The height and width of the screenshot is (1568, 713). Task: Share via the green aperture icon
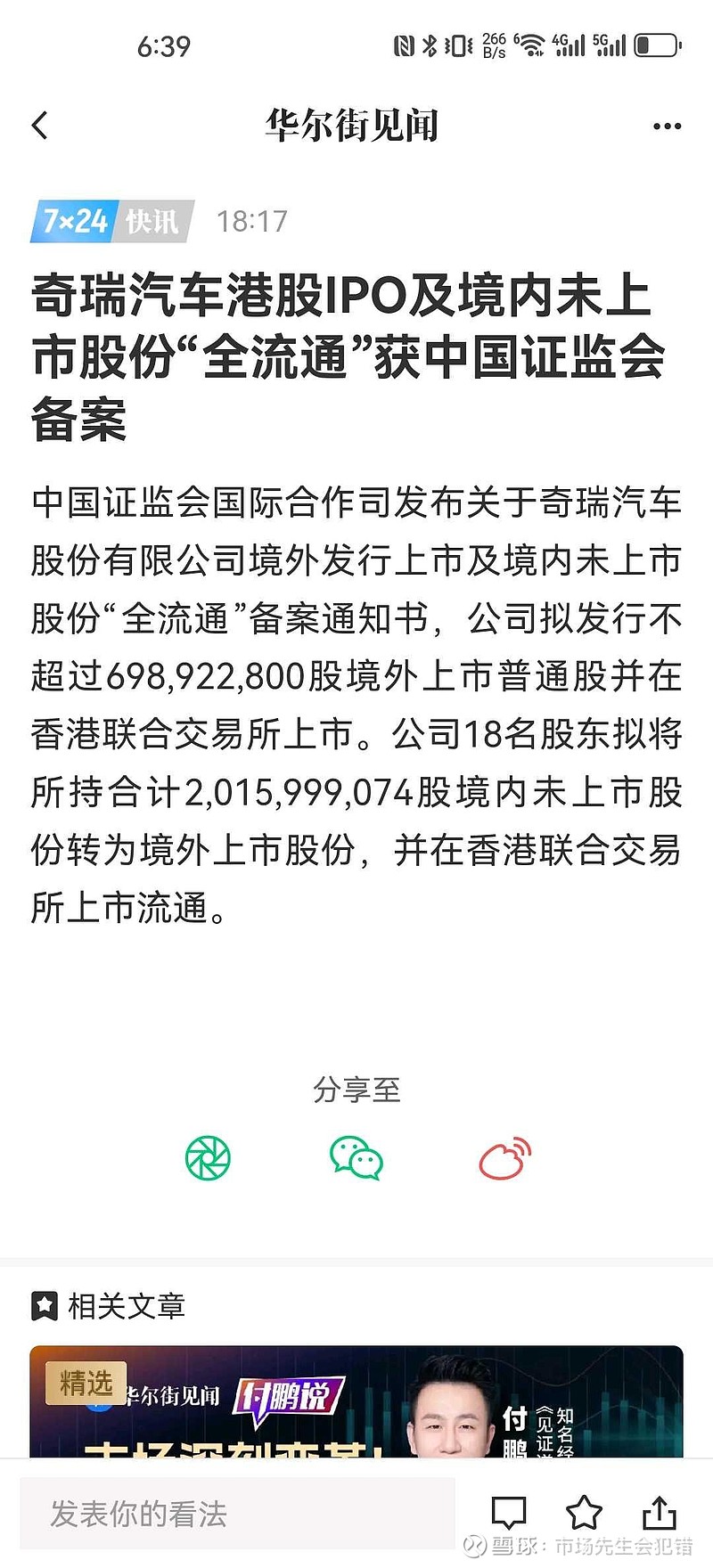point(208,1158)
